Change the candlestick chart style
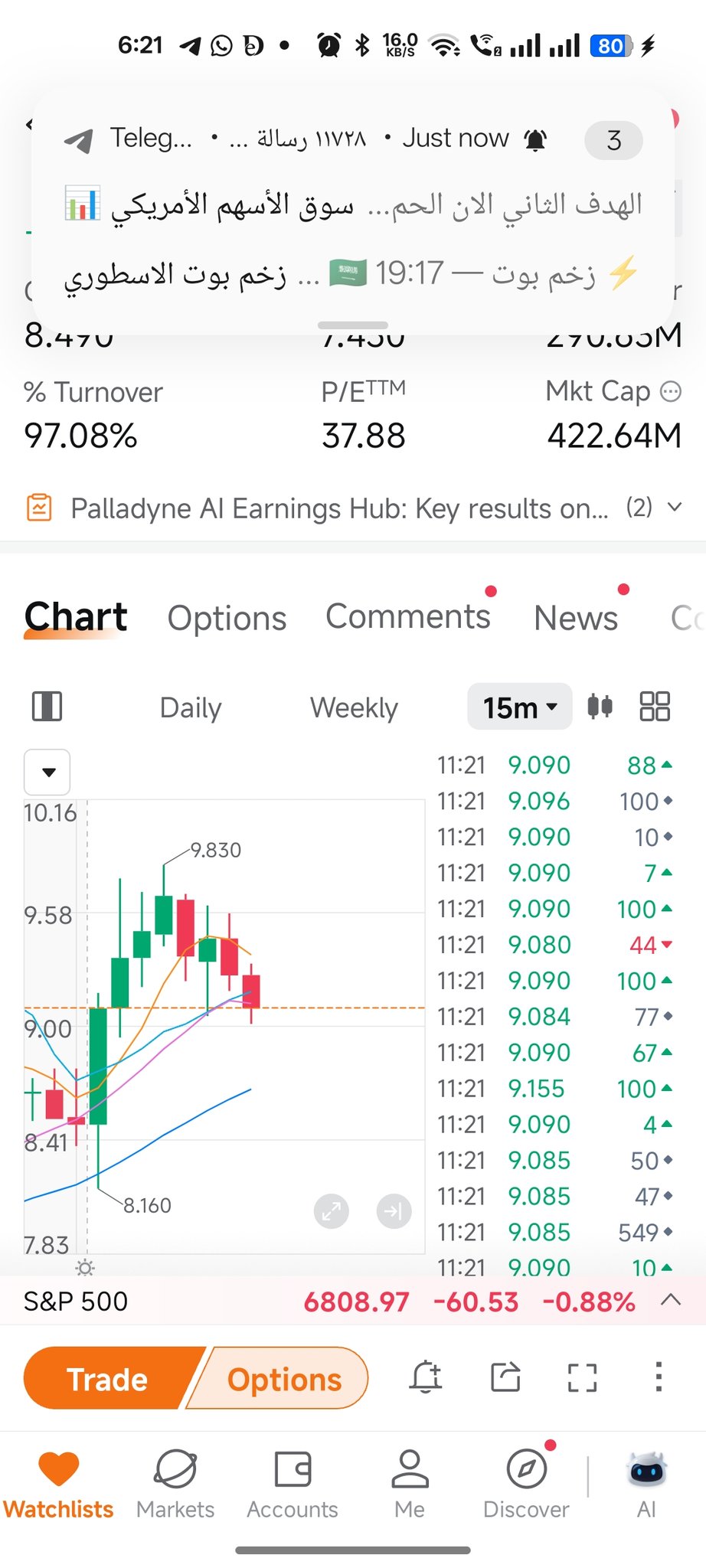 pyautogui.click(x=600, y=706)
